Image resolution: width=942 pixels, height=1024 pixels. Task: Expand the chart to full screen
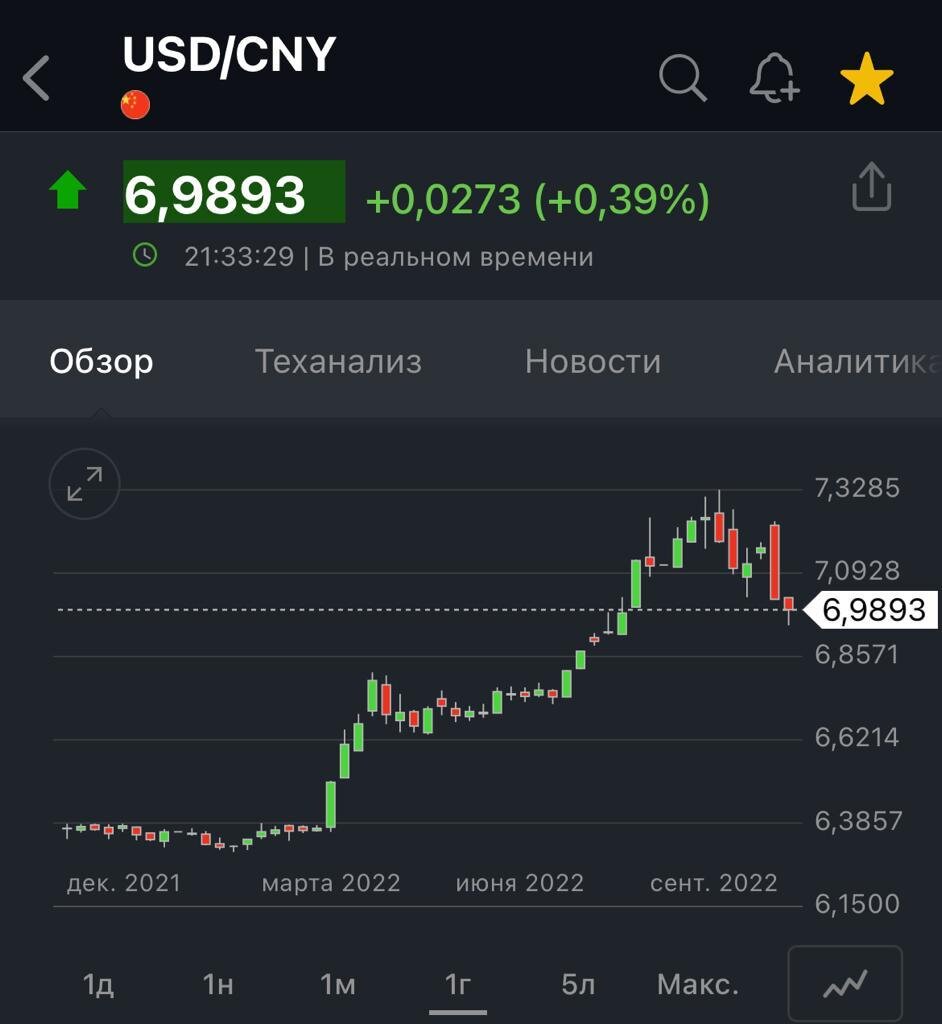pos(84,484)
